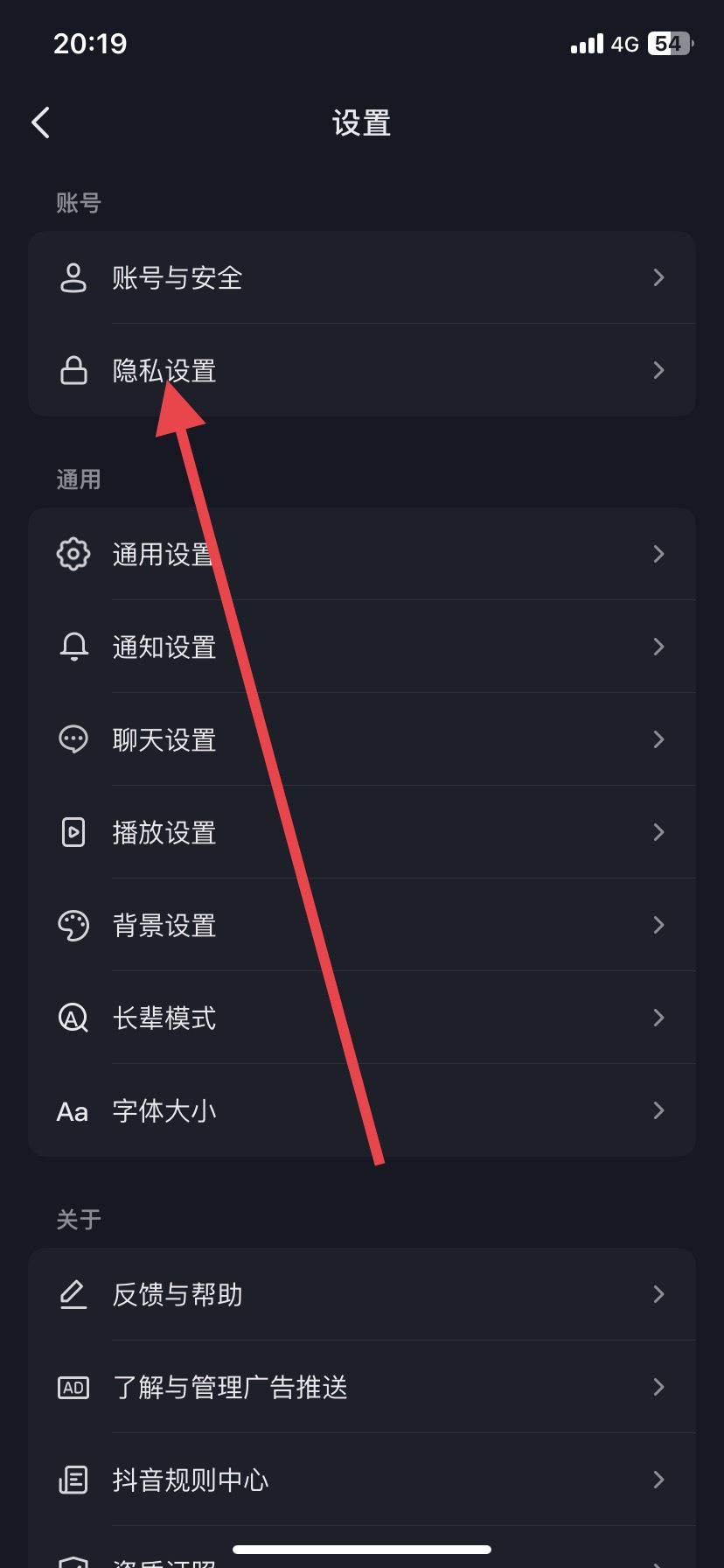Tap the palette icon for 背景设置
This screenshot has height=1568, width=724.
(73, 925)
